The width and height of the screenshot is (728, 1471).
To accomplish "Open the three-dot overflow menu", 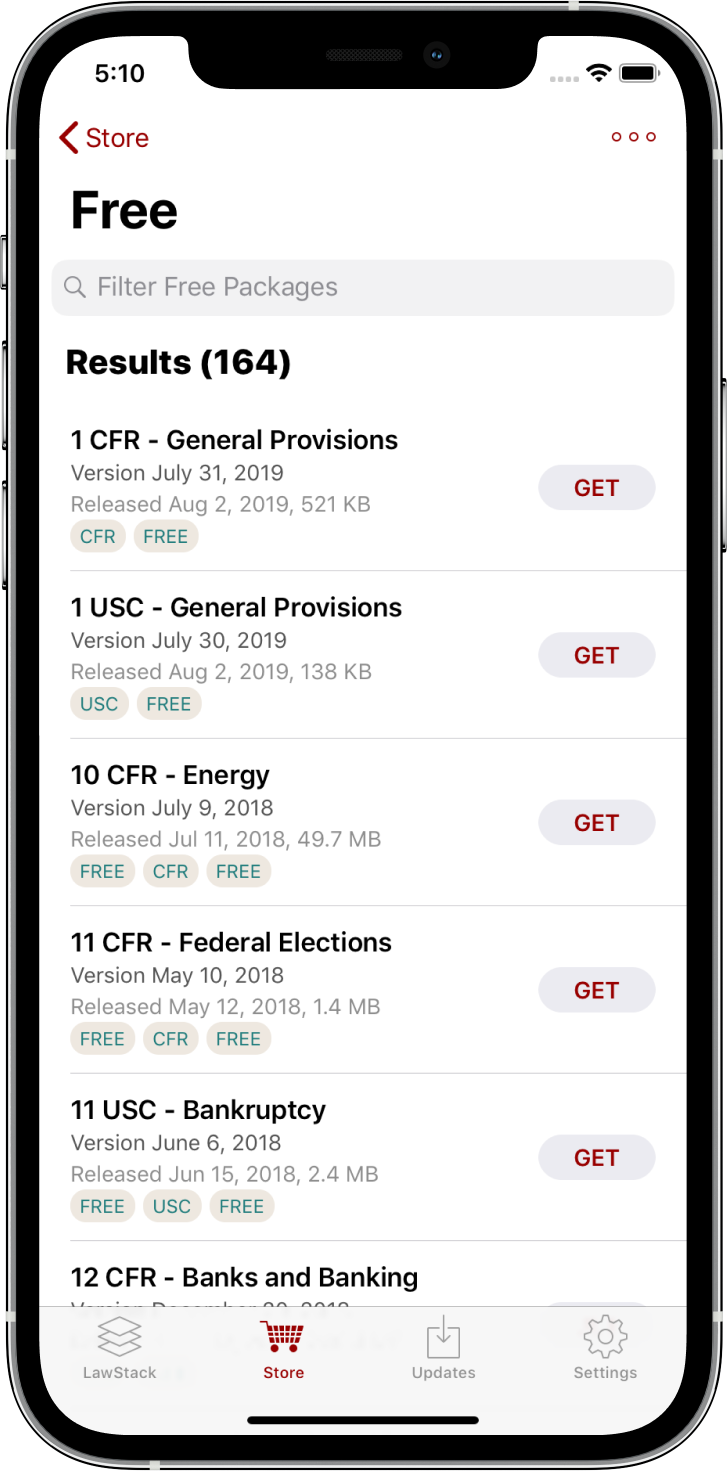I will (633, 137).
